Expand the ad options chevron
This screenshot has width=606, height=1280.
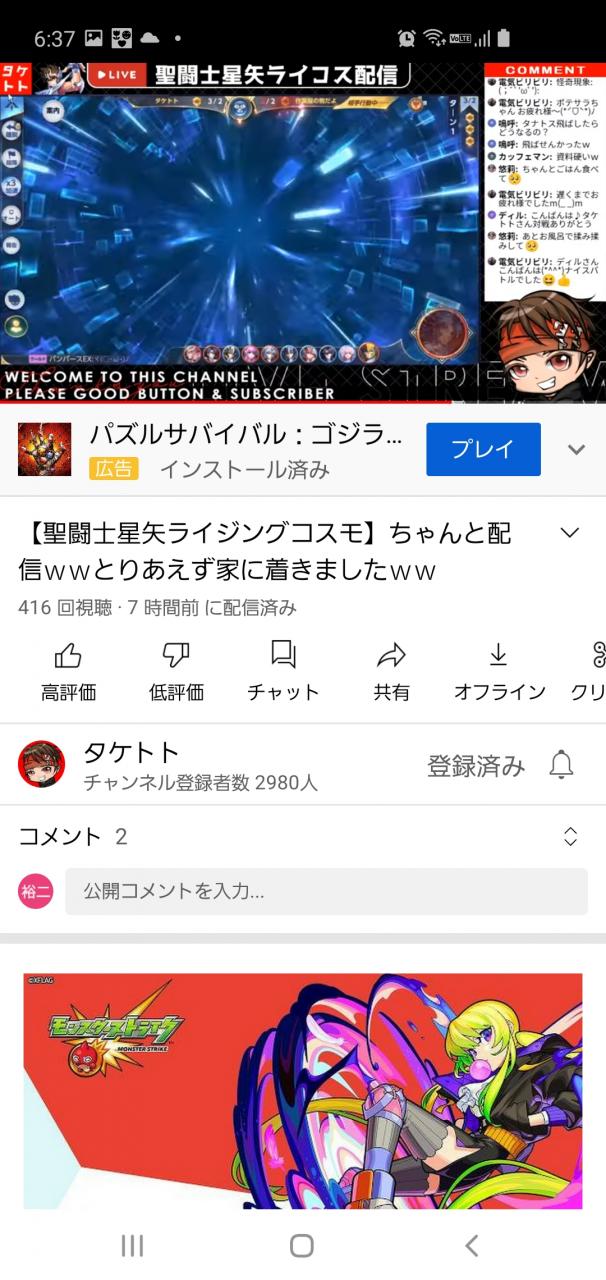point(576,449)
